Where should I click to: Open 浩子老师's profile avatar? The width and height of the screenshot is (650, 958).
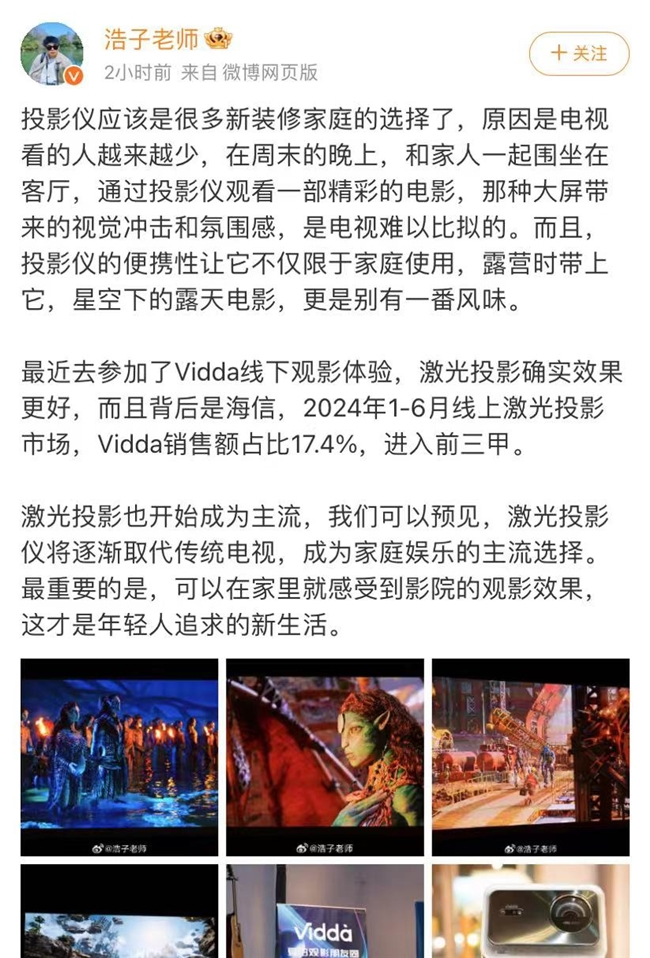point(52,54)
